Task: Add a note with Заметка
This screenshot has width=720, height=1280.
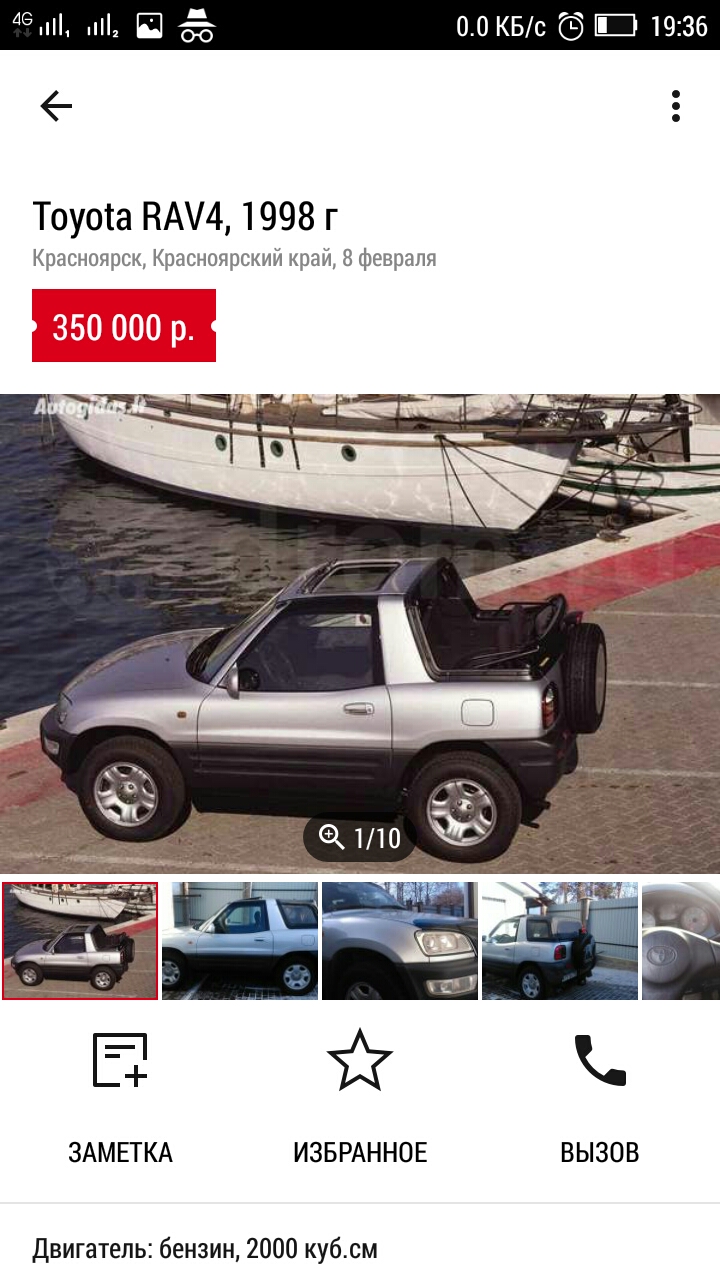Action: 120,1100
